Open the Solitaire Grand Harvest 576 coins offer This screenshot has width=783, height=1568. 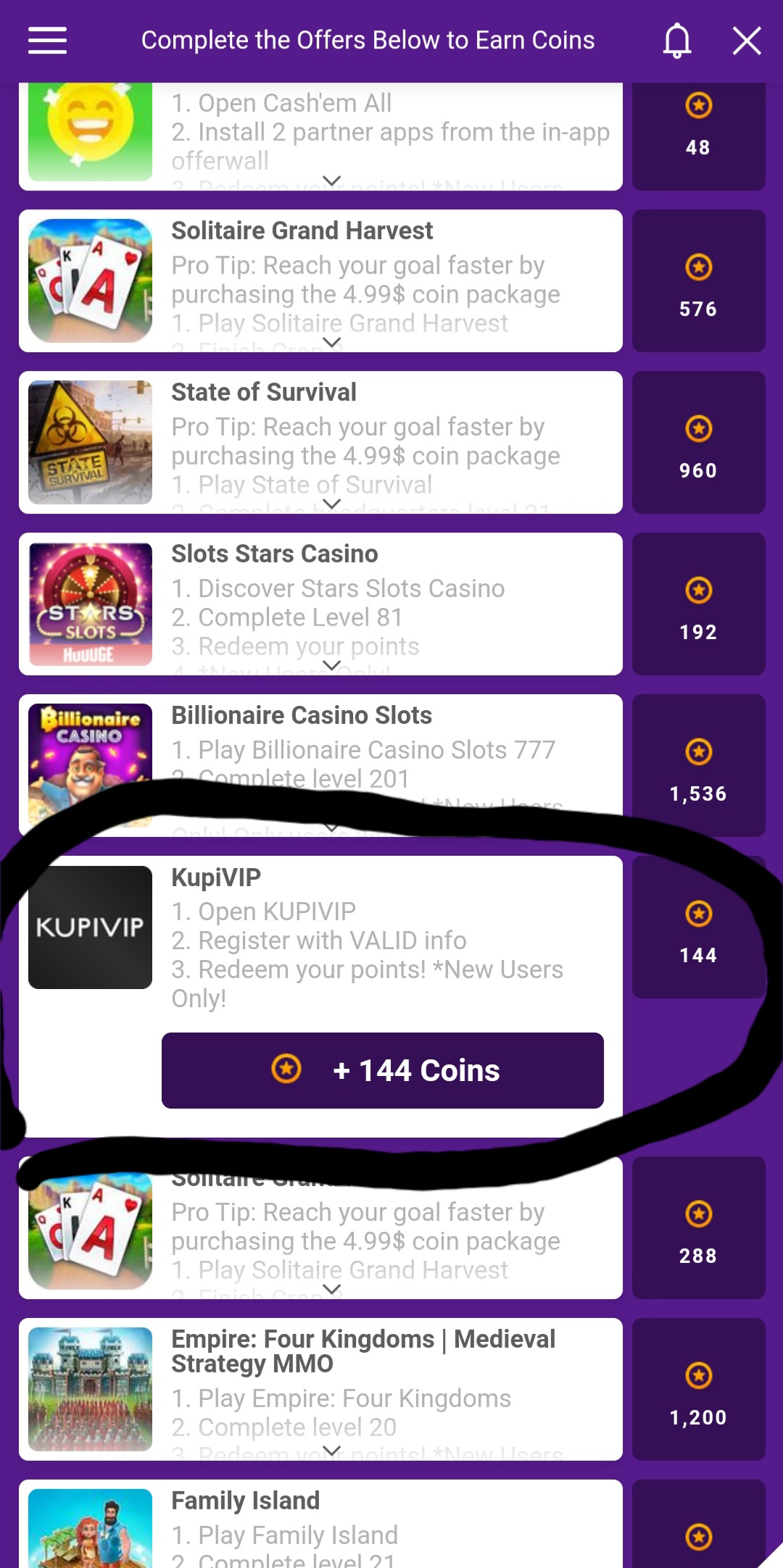tap(319, 279)
